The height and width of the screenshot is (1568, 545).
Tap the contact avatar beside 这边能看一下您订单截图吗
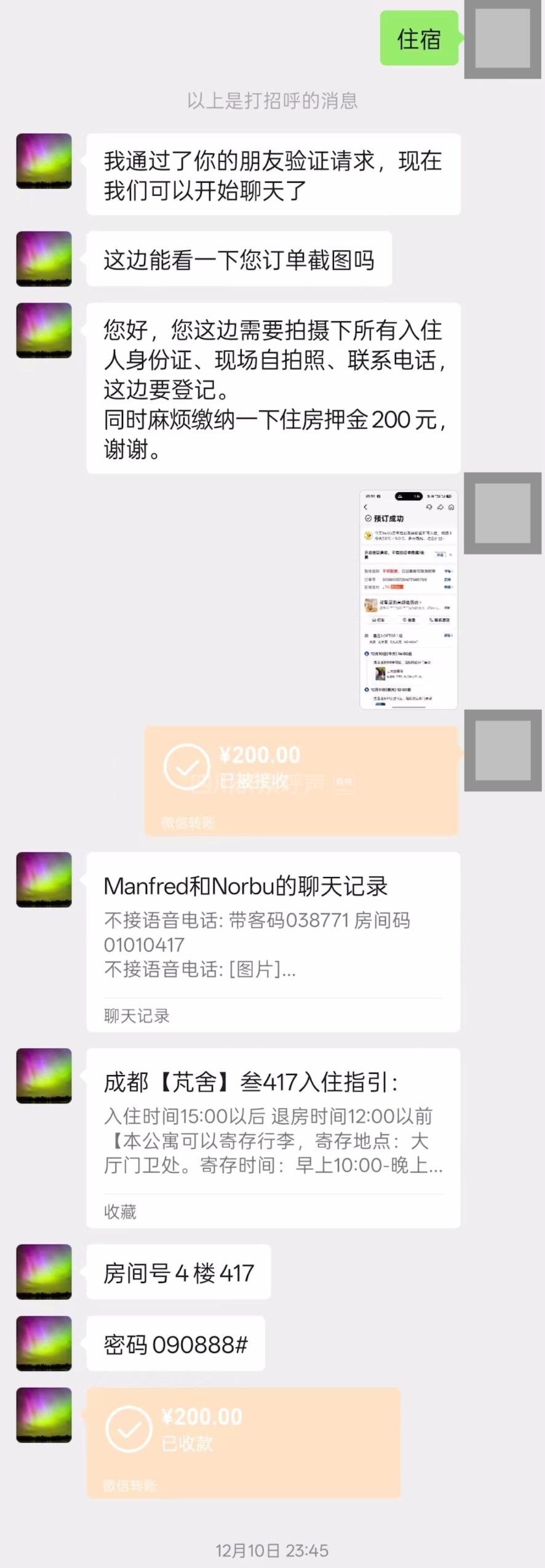click(44, 258)
